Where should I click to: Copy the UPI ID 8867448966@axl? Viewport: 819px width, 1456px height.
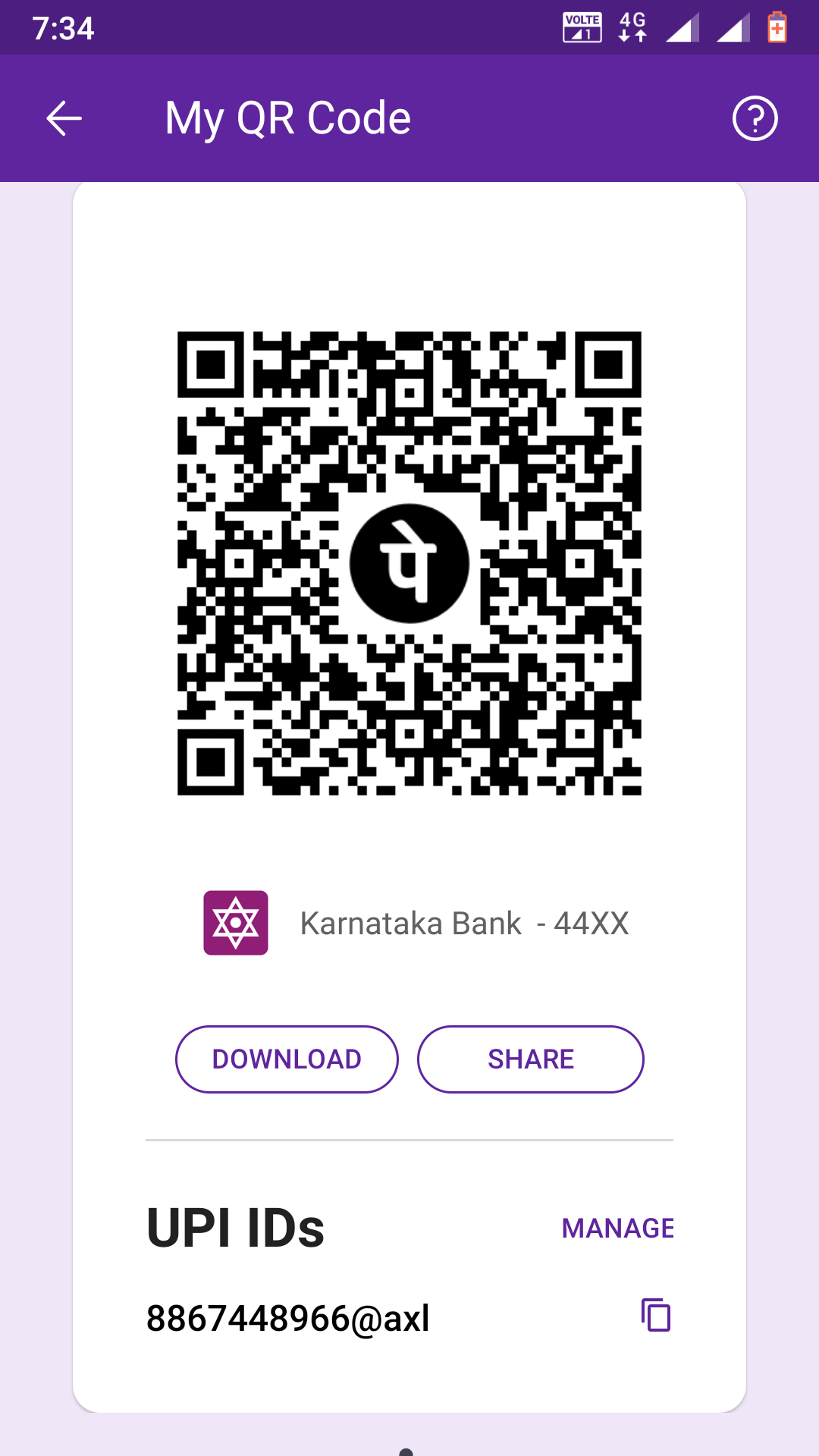pos(656,1315)
